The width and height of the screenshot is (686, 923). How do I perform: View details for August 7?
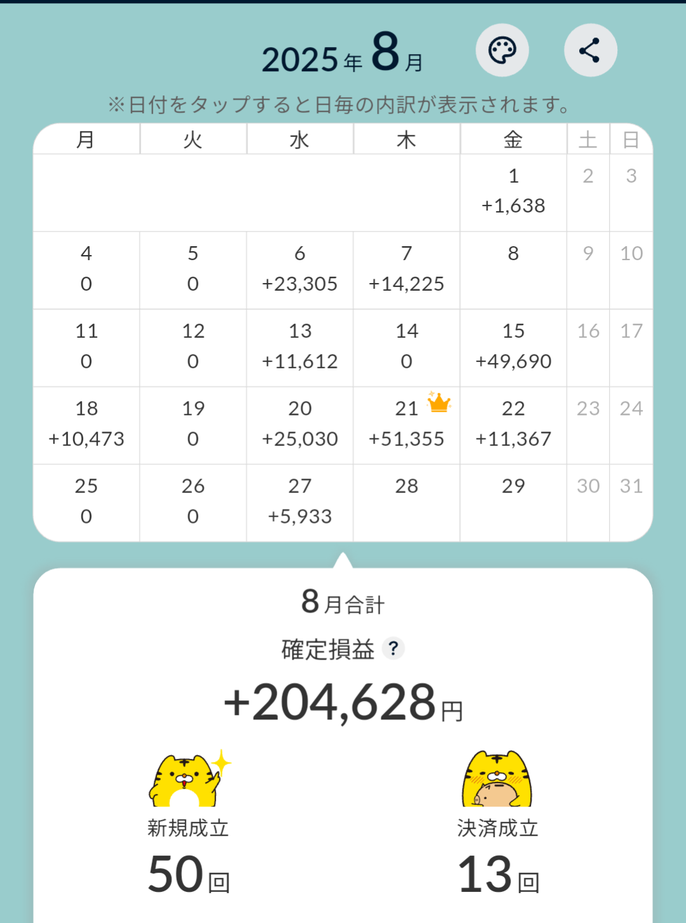[x=406, y=269]
